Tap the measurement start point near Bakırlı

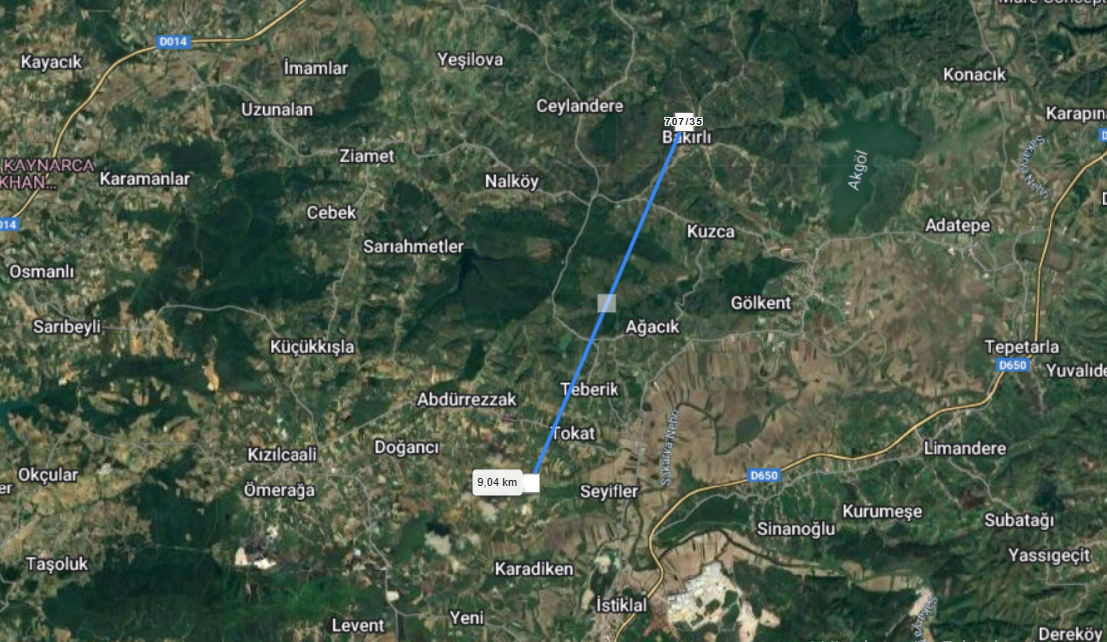click(683, 120)
